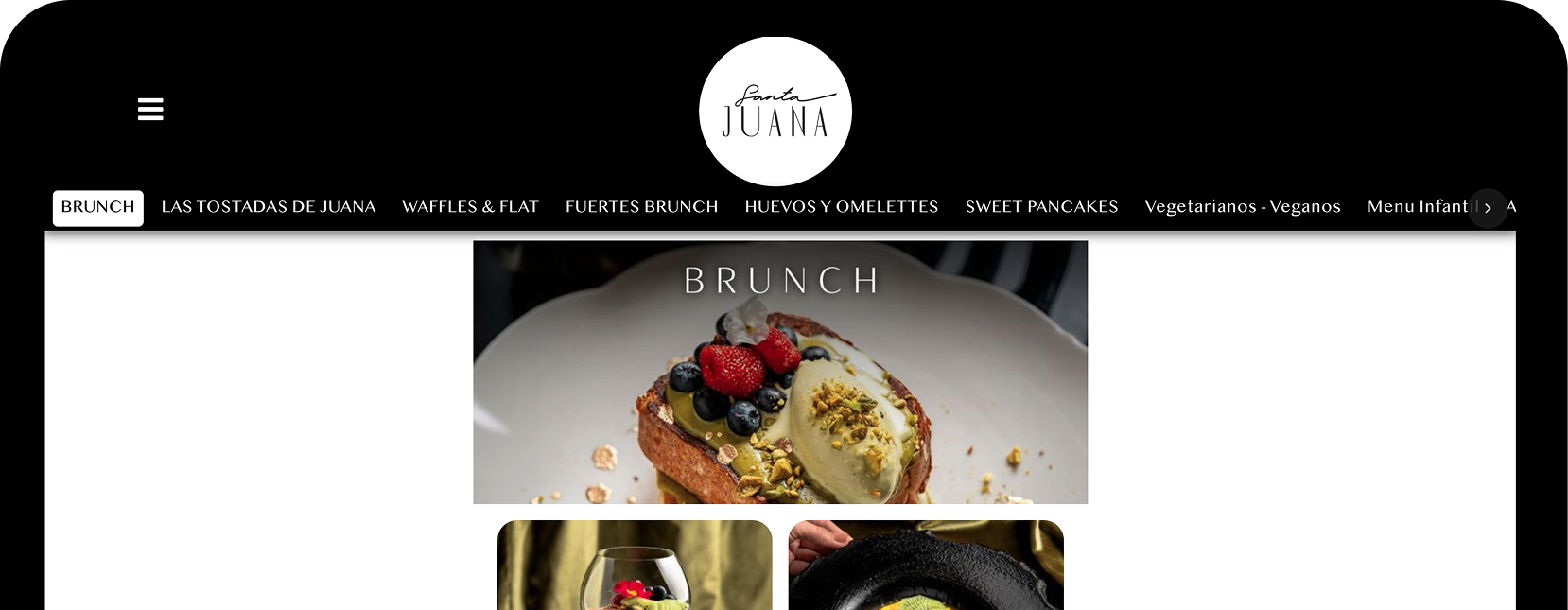This screenshot has width=1568, height=610.
Task: View the Vegetarianos - Veganos tab
Action: 1242,207
